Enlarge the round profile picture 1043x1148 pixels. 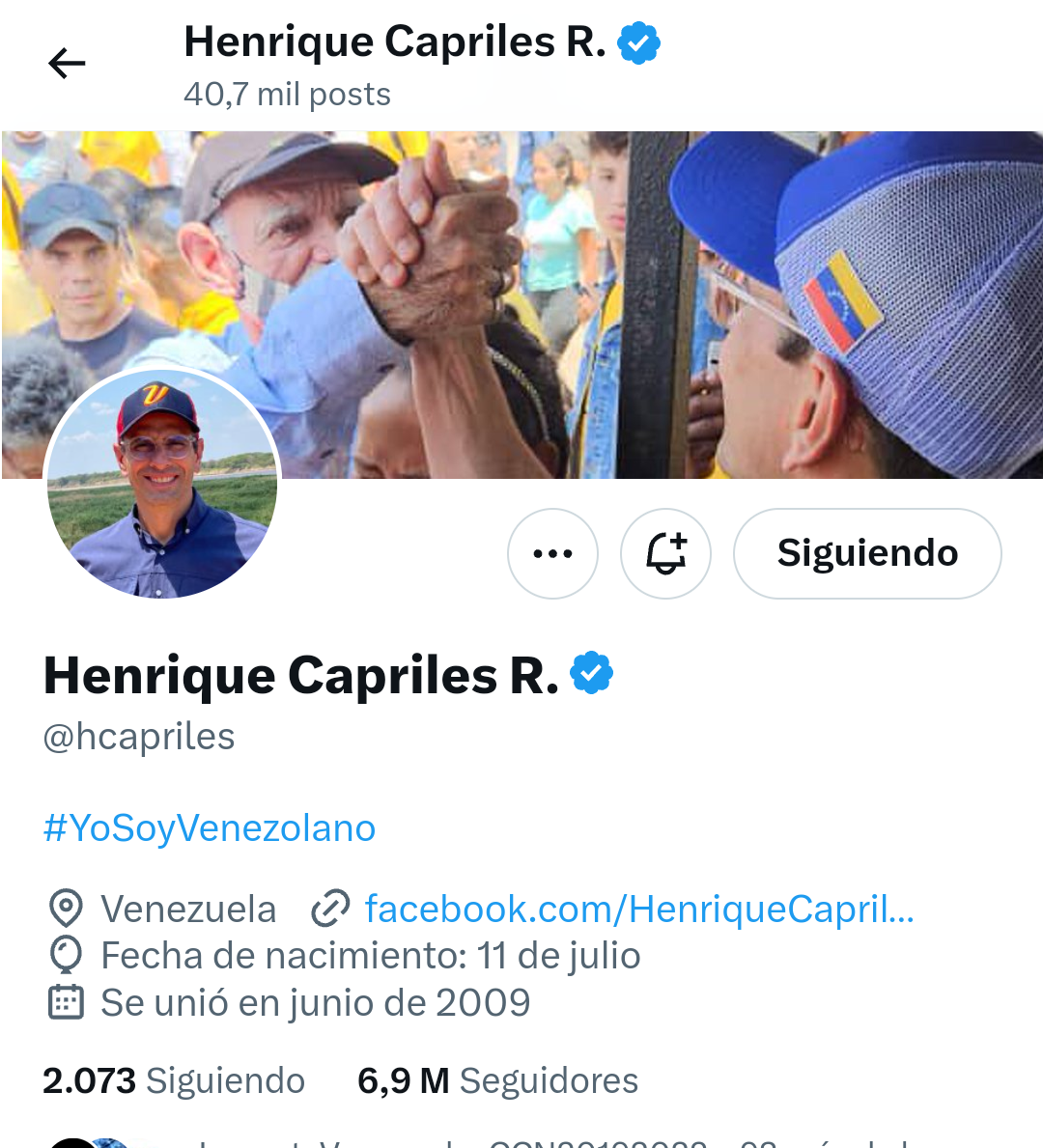click(x=162, y=484)
